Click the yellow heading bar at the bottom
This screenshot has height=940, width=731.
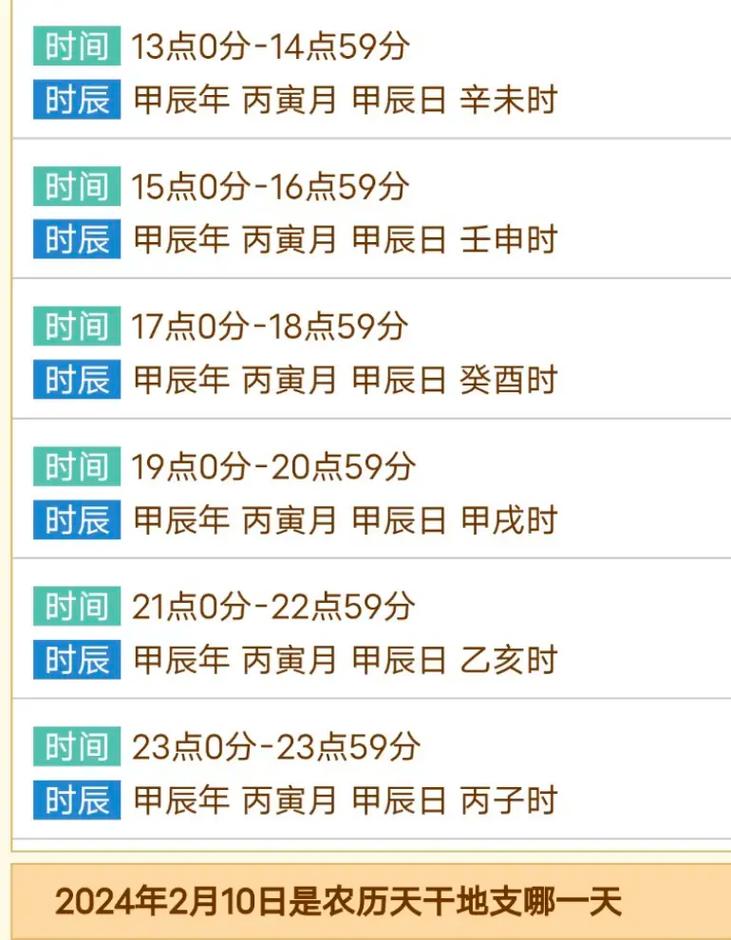point(365,901)
